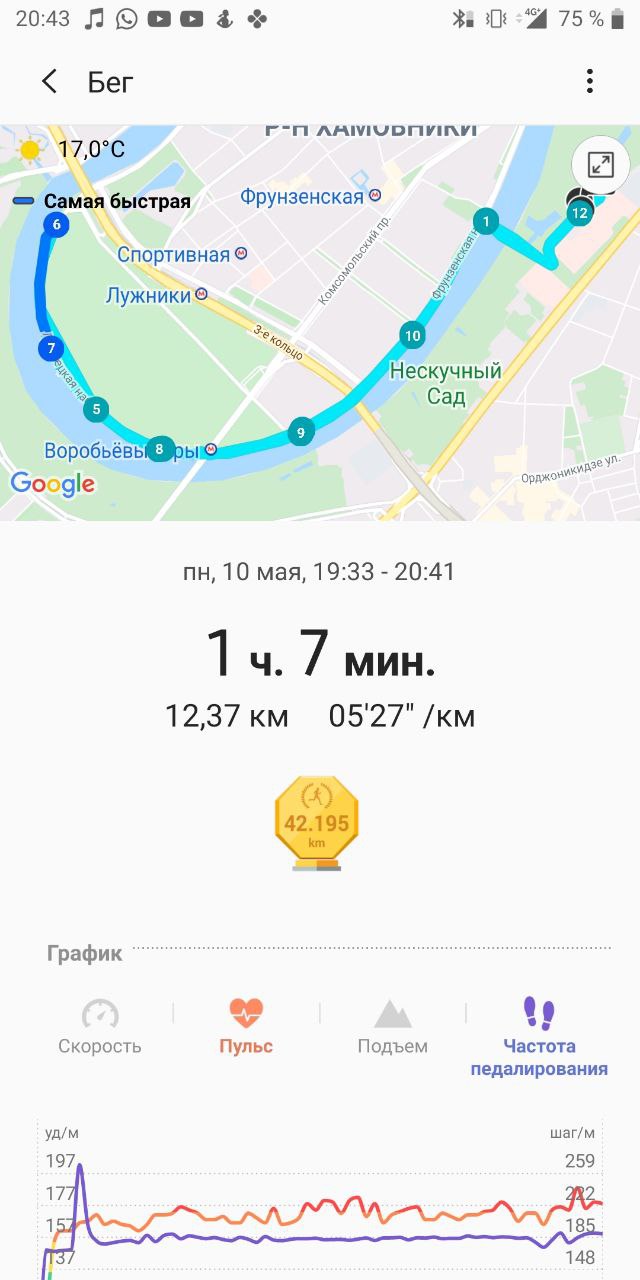Go back from the Бег screen
The image size is (640, 1280).
49,82
